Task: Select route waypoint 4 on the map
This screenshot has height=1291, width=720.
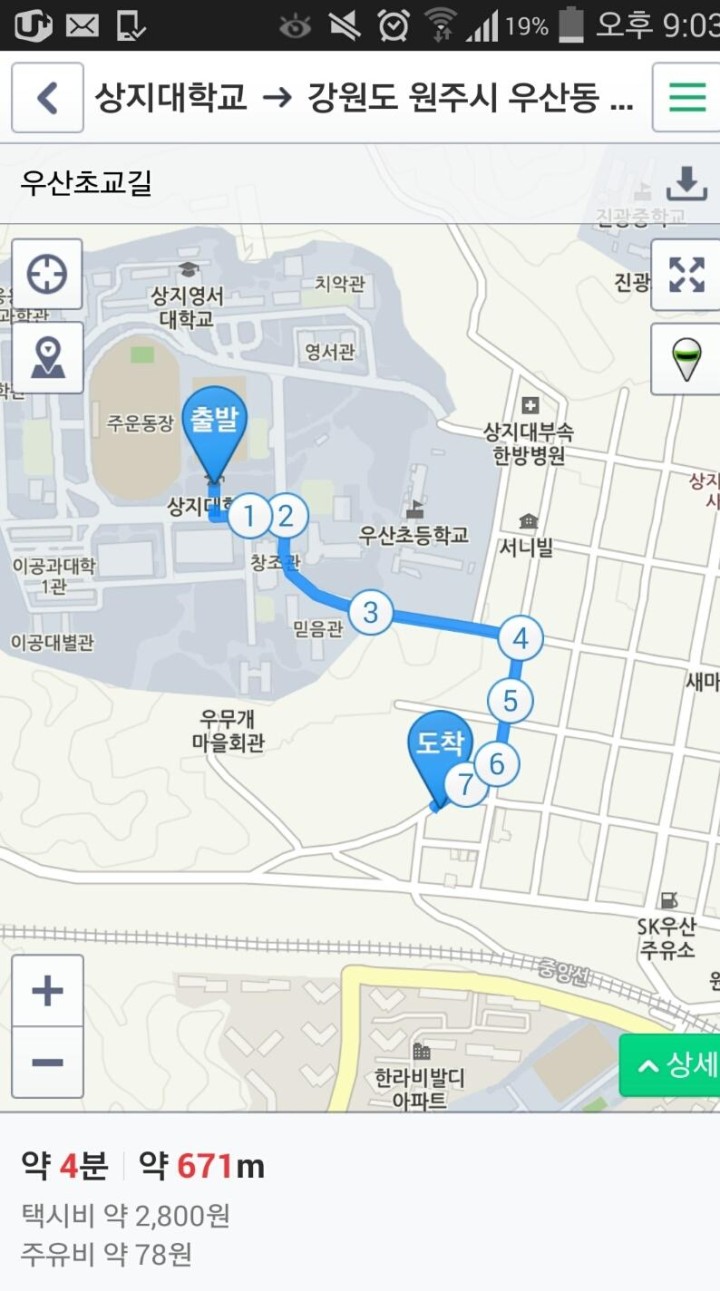Action: click(520, 638)
